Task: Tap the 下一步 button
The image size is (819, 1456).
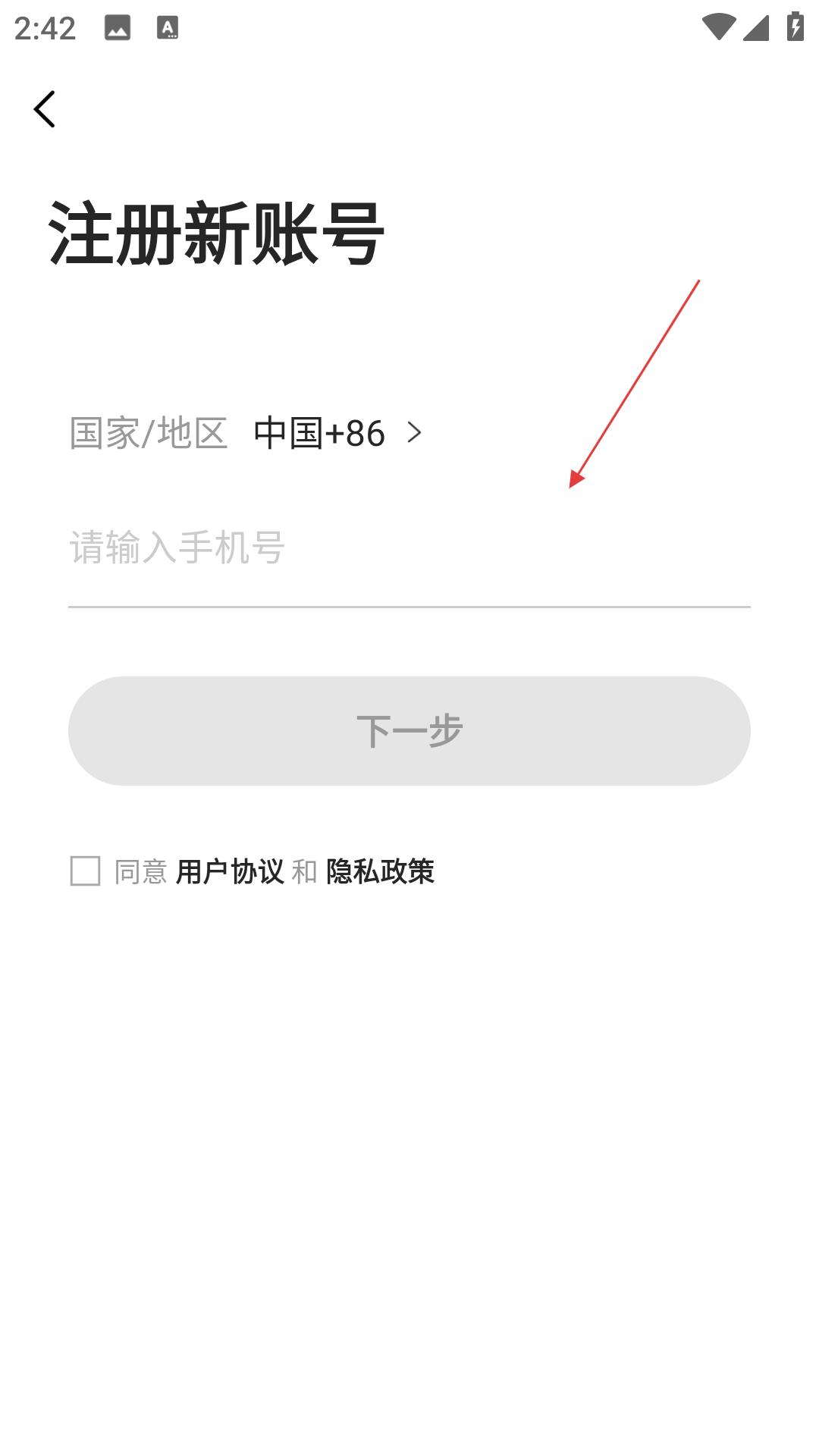Action: pos(409,731)
